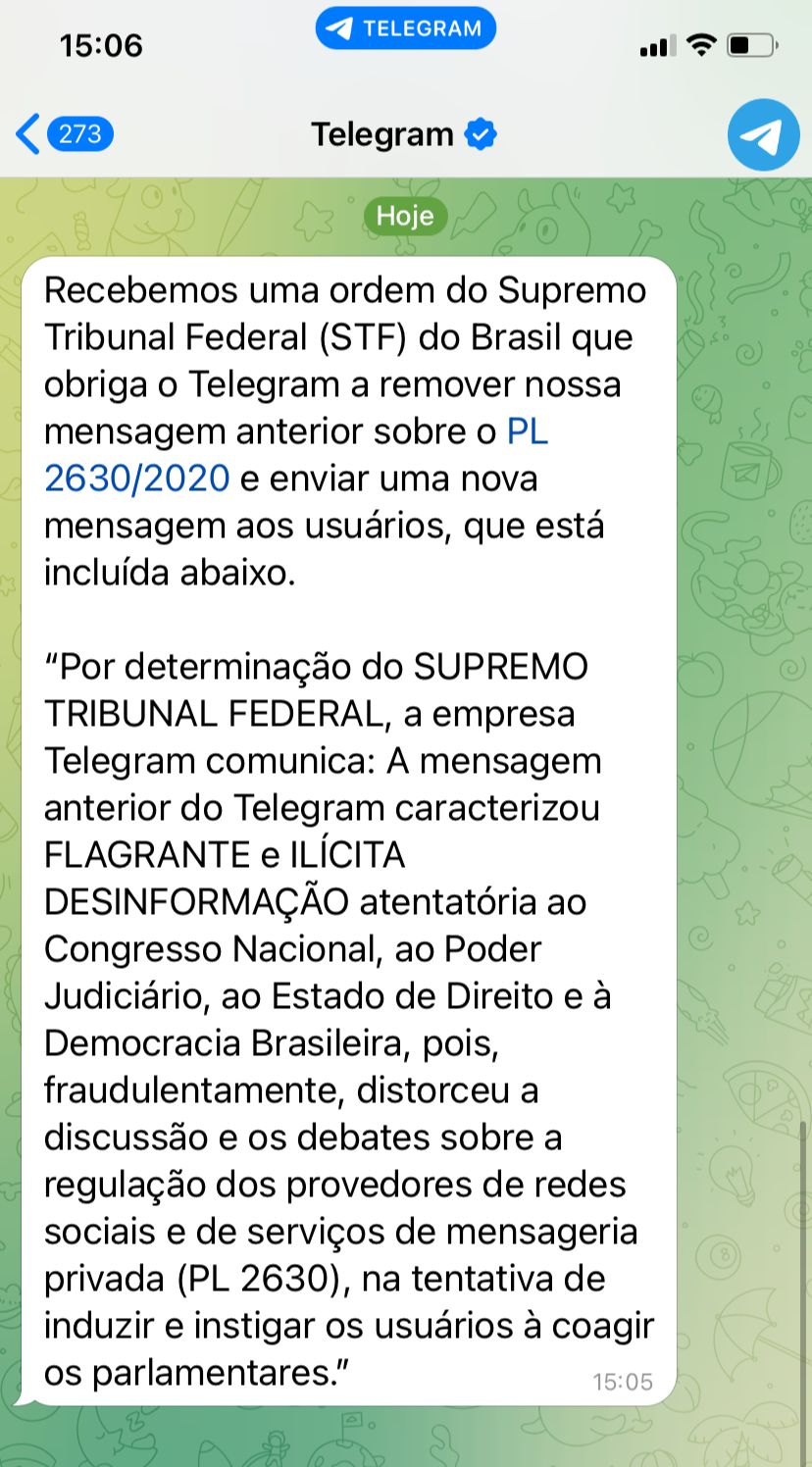Open the Telegram channel profile avatar
This screenshot has width=812, height=1467.
(x=762, y=134)
